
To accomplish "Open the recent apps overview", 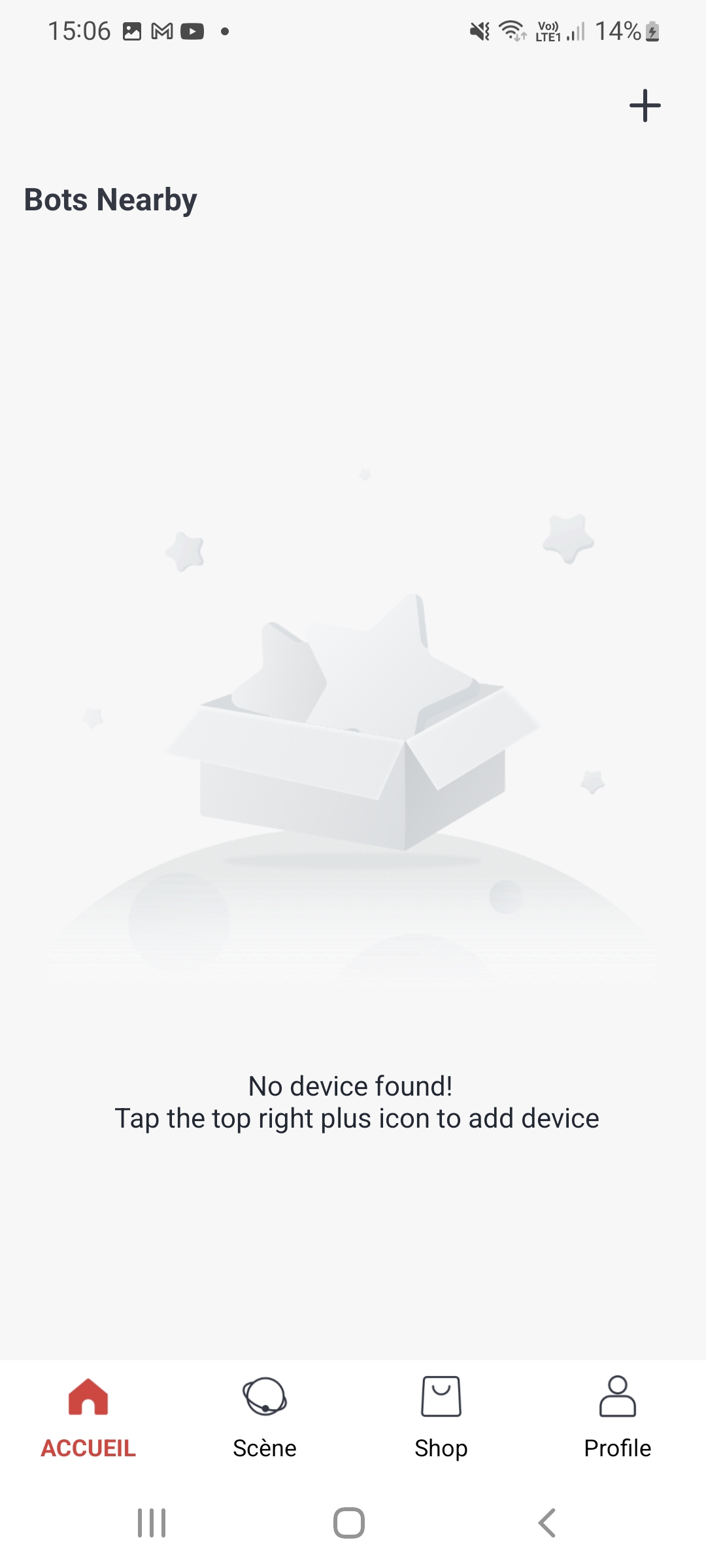I will coord(152,1523).
